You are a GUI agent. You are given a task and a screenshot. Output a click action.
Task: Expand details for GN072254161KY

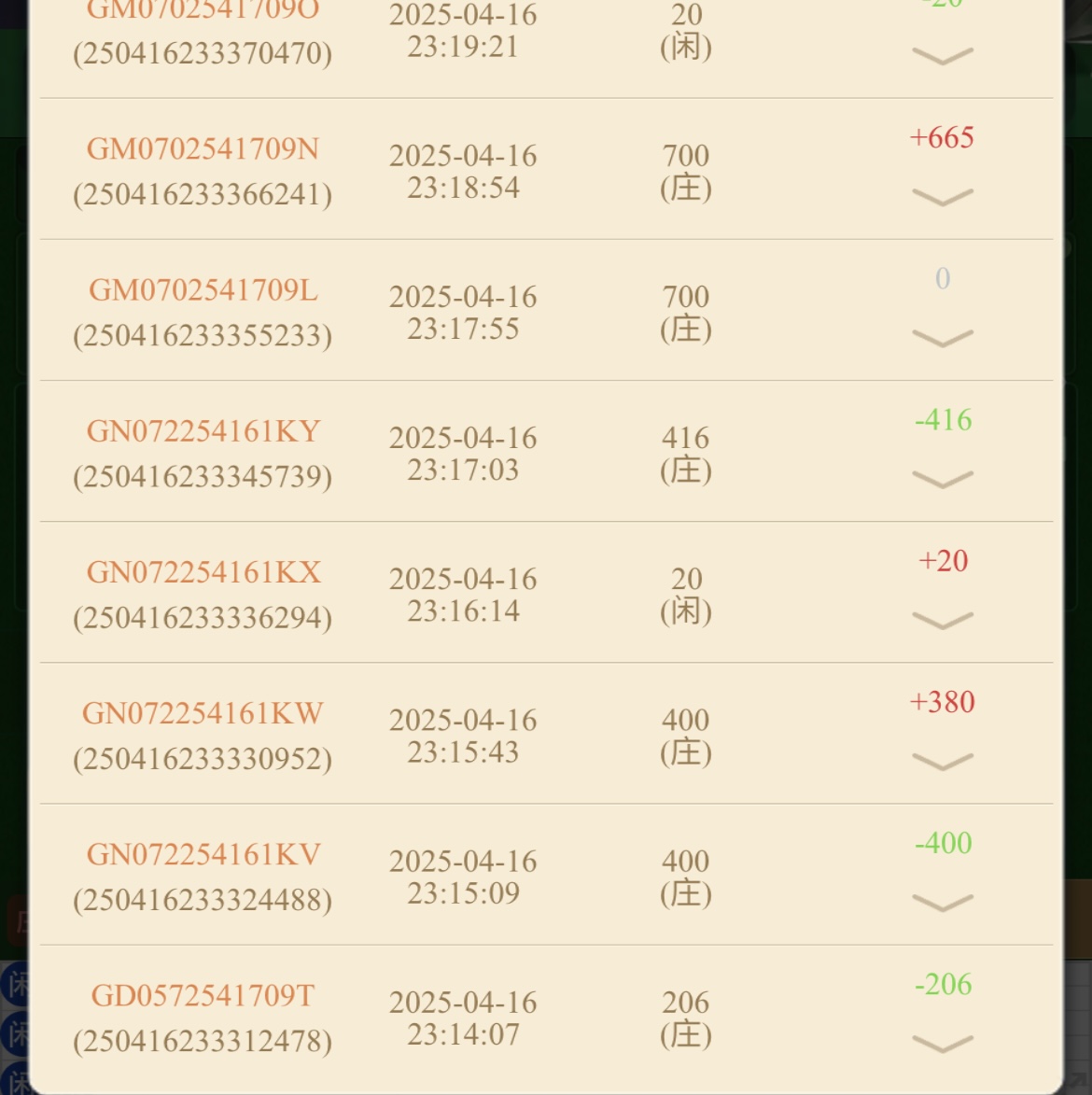tap(942, 479)
